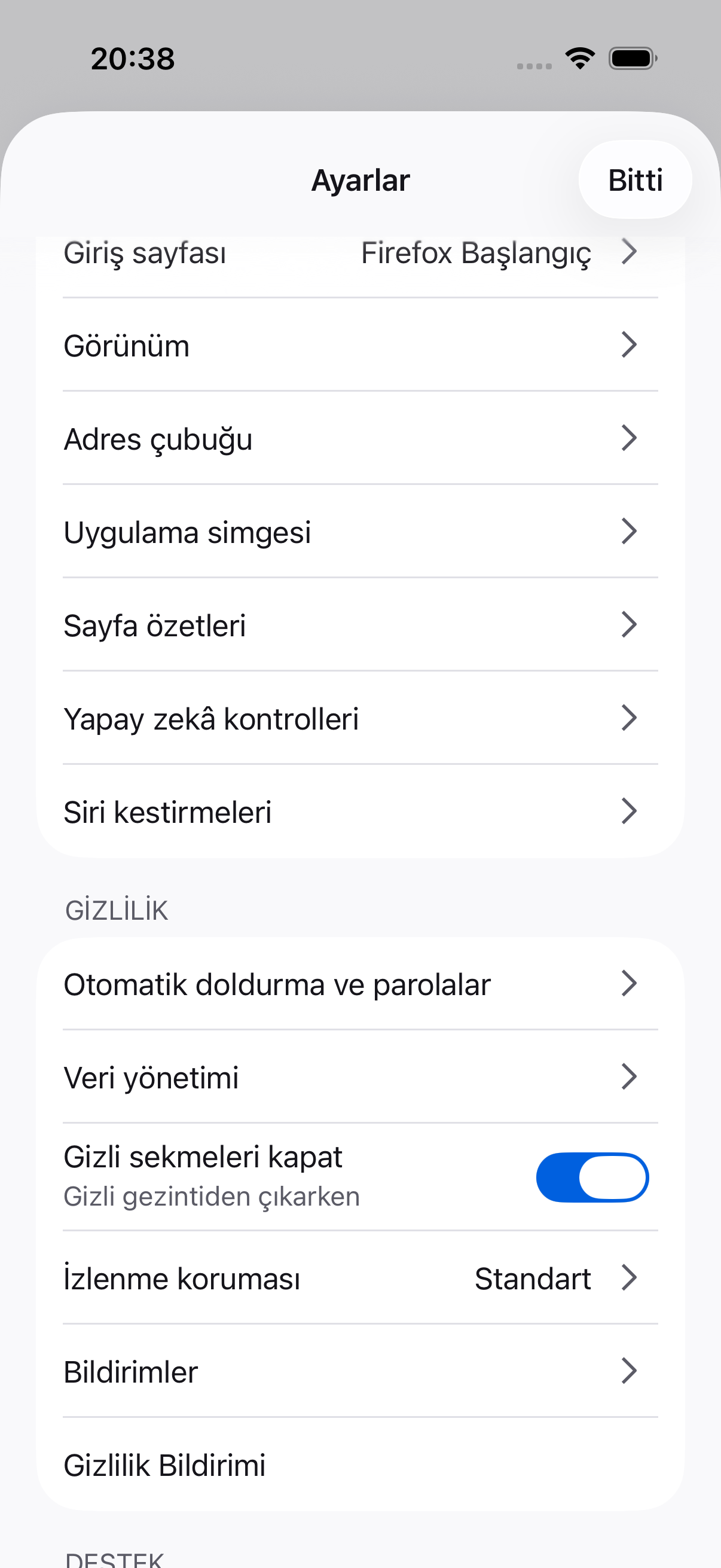
Task: Open Bildirimler settings
Action: click(x=360, y=1371)
